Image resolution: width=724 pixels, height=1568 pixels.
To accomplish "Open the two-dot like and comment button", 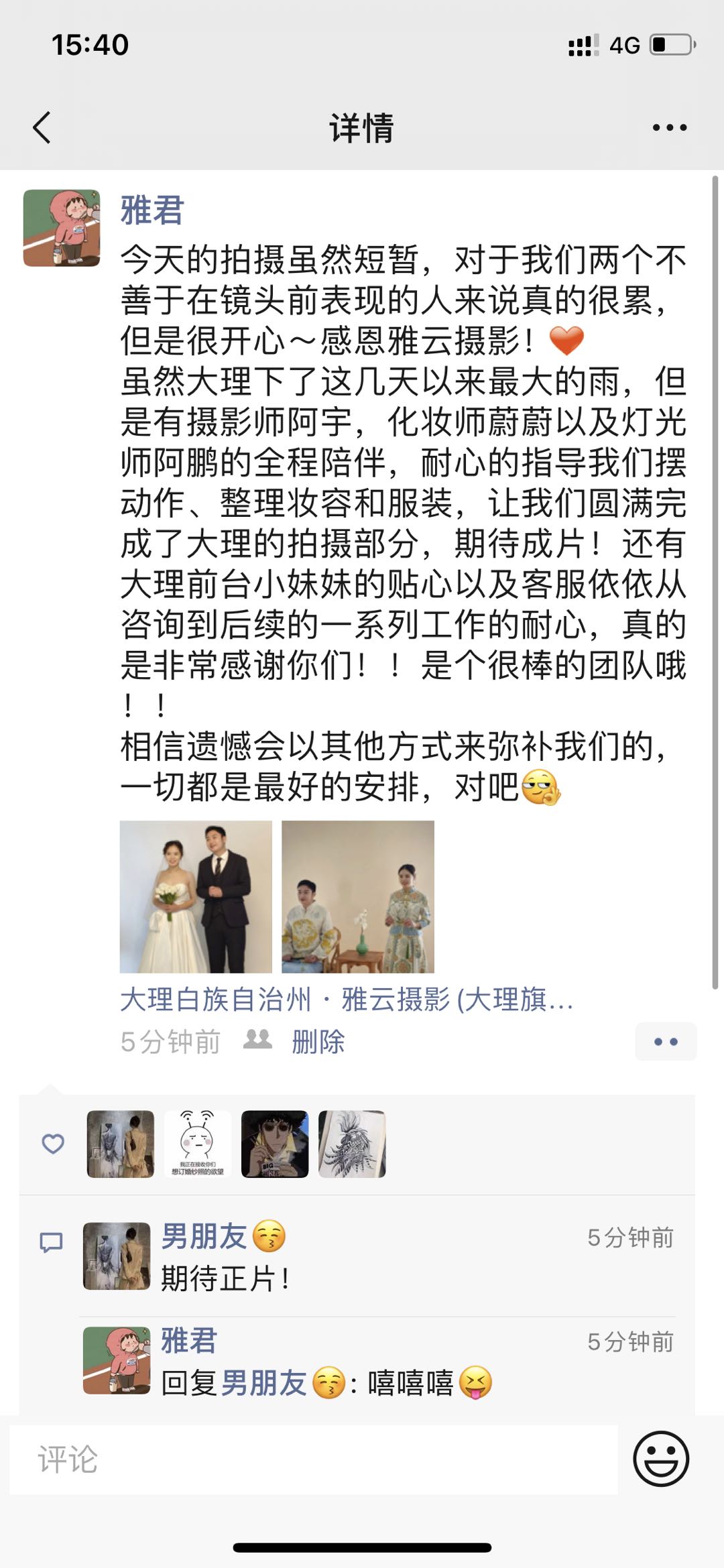I will click(666, 1042).
